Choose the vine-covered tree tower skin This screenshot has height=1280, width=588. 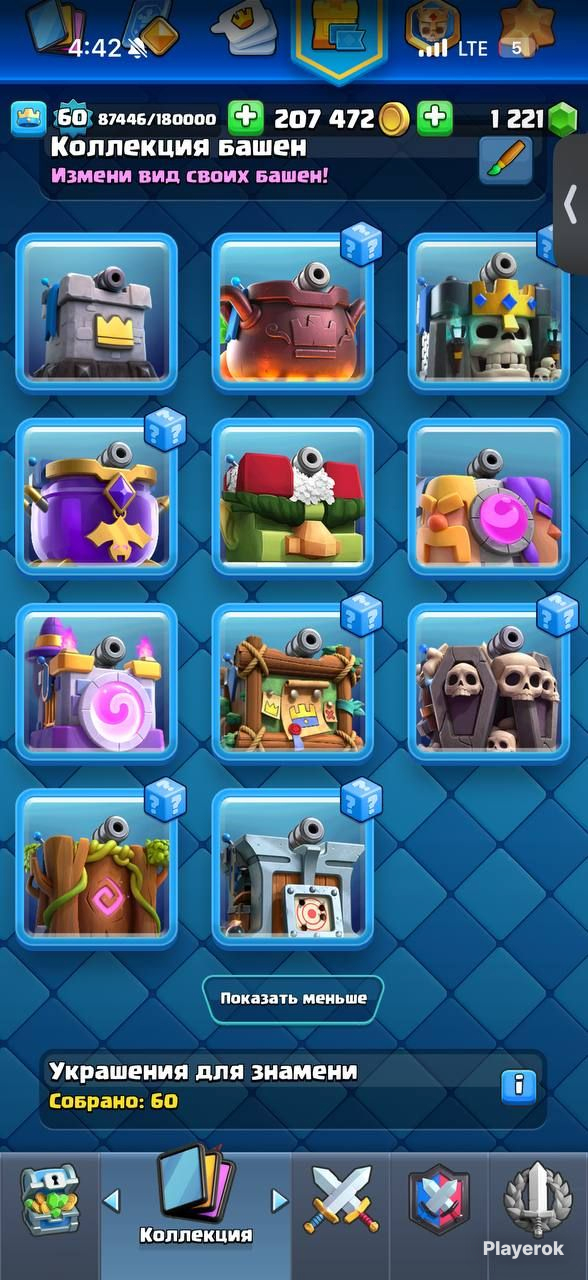(96, 869)
